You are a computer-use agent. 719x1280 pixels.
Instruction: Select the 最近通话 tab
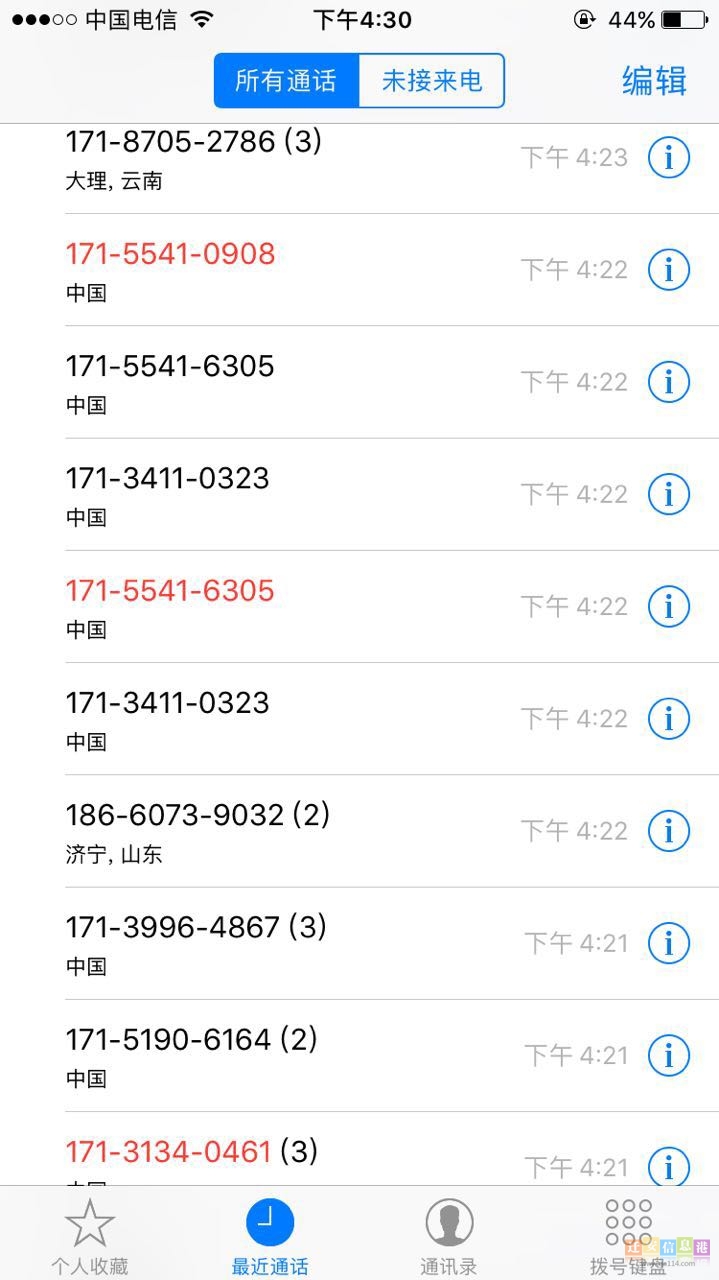click(270, 1237)
